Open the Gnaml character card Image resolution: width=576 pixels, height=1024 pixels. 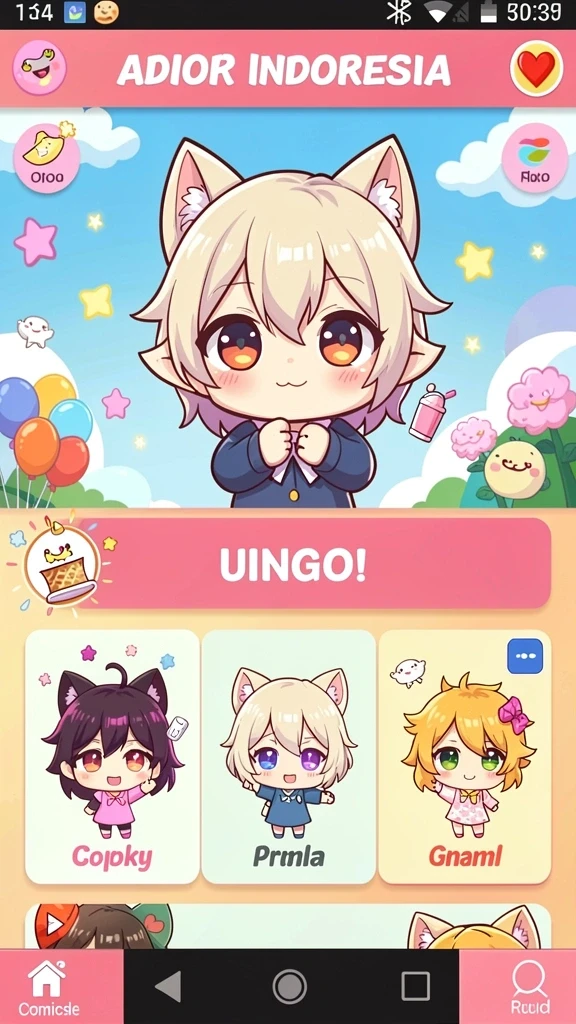pos(465,757)
